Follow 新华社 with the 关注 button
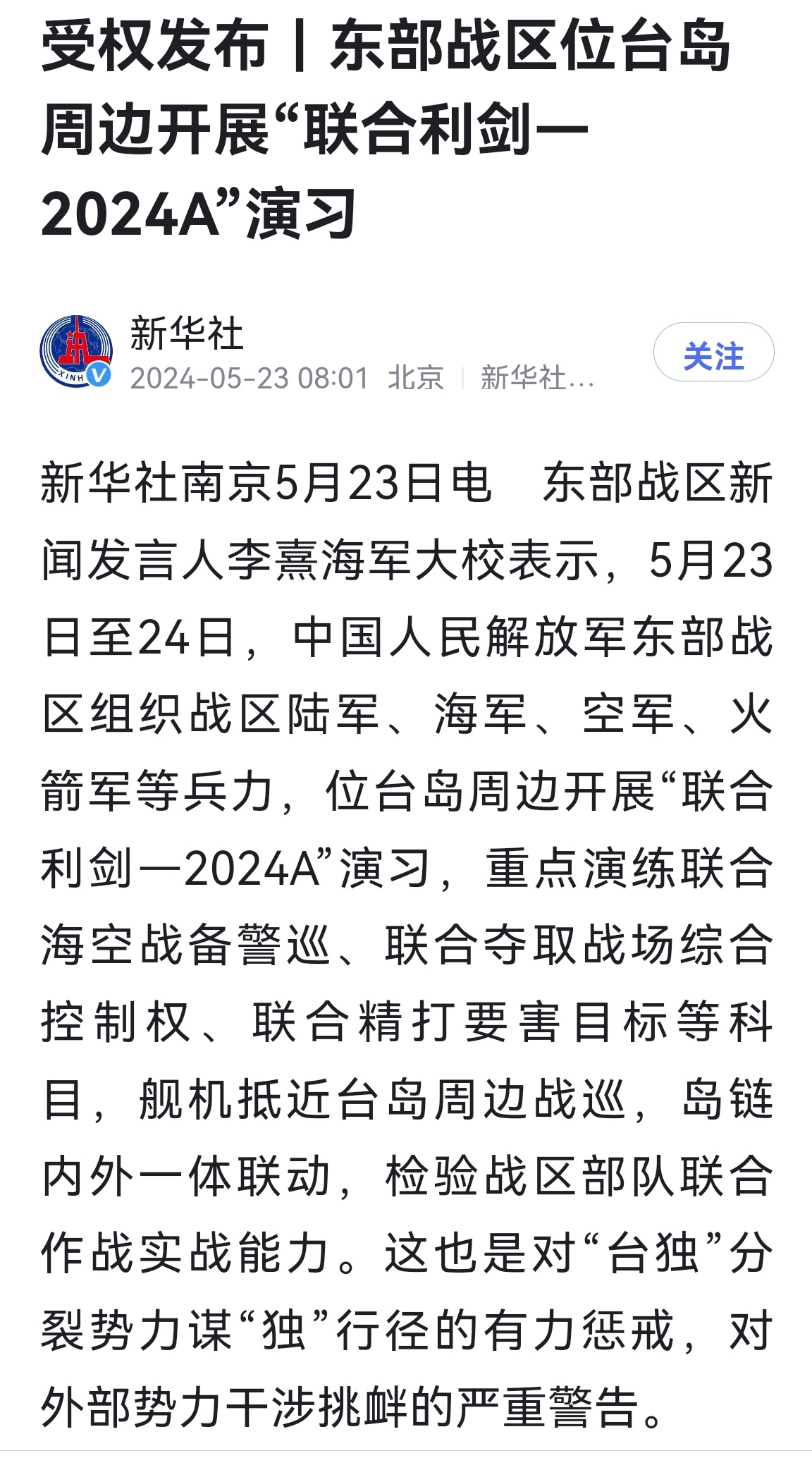The width and height of the screenshot is (812, 1458). 713,355
